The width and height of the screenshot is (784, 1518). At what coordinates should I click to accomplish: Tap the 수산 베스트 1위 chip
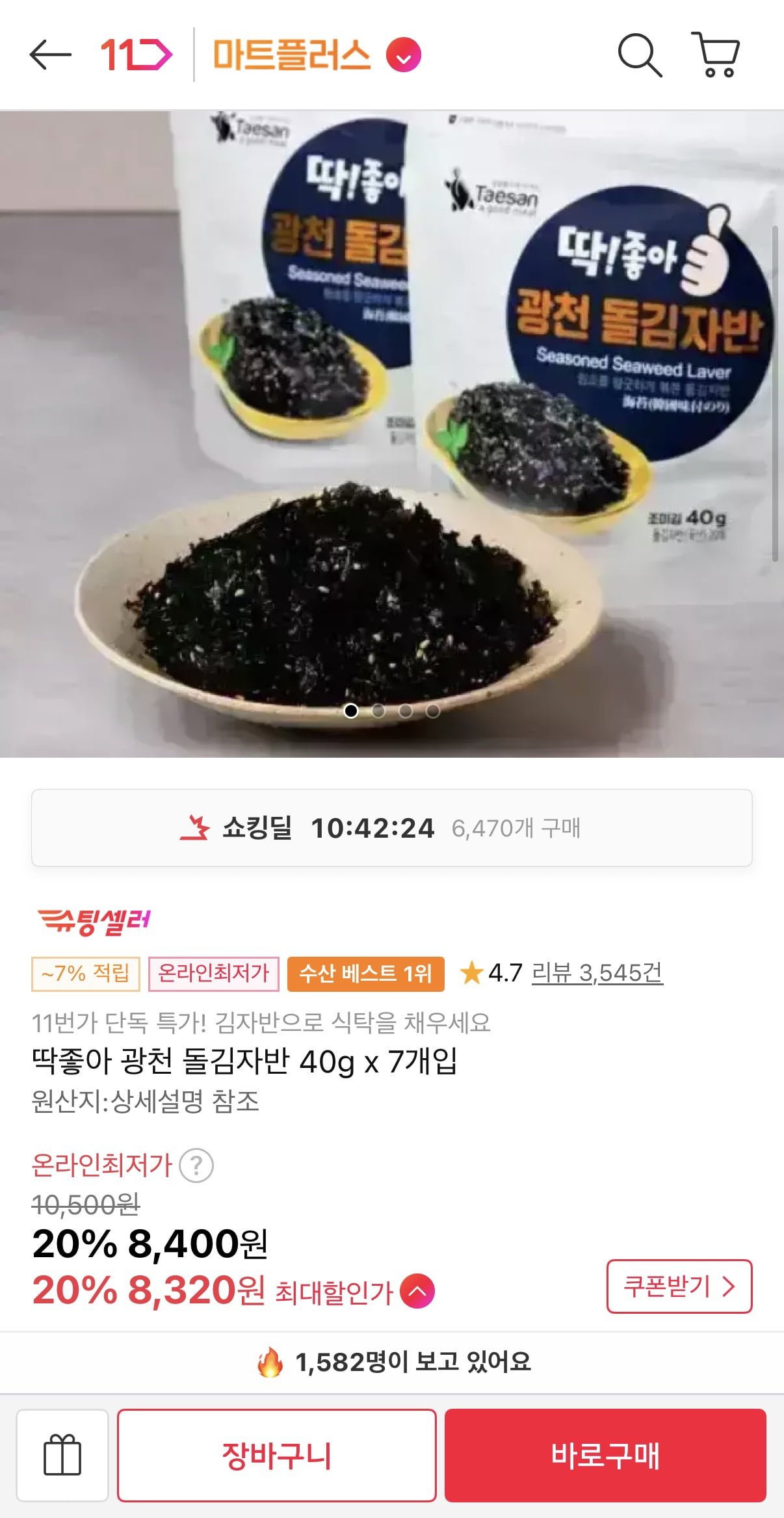tap(365, 974)
